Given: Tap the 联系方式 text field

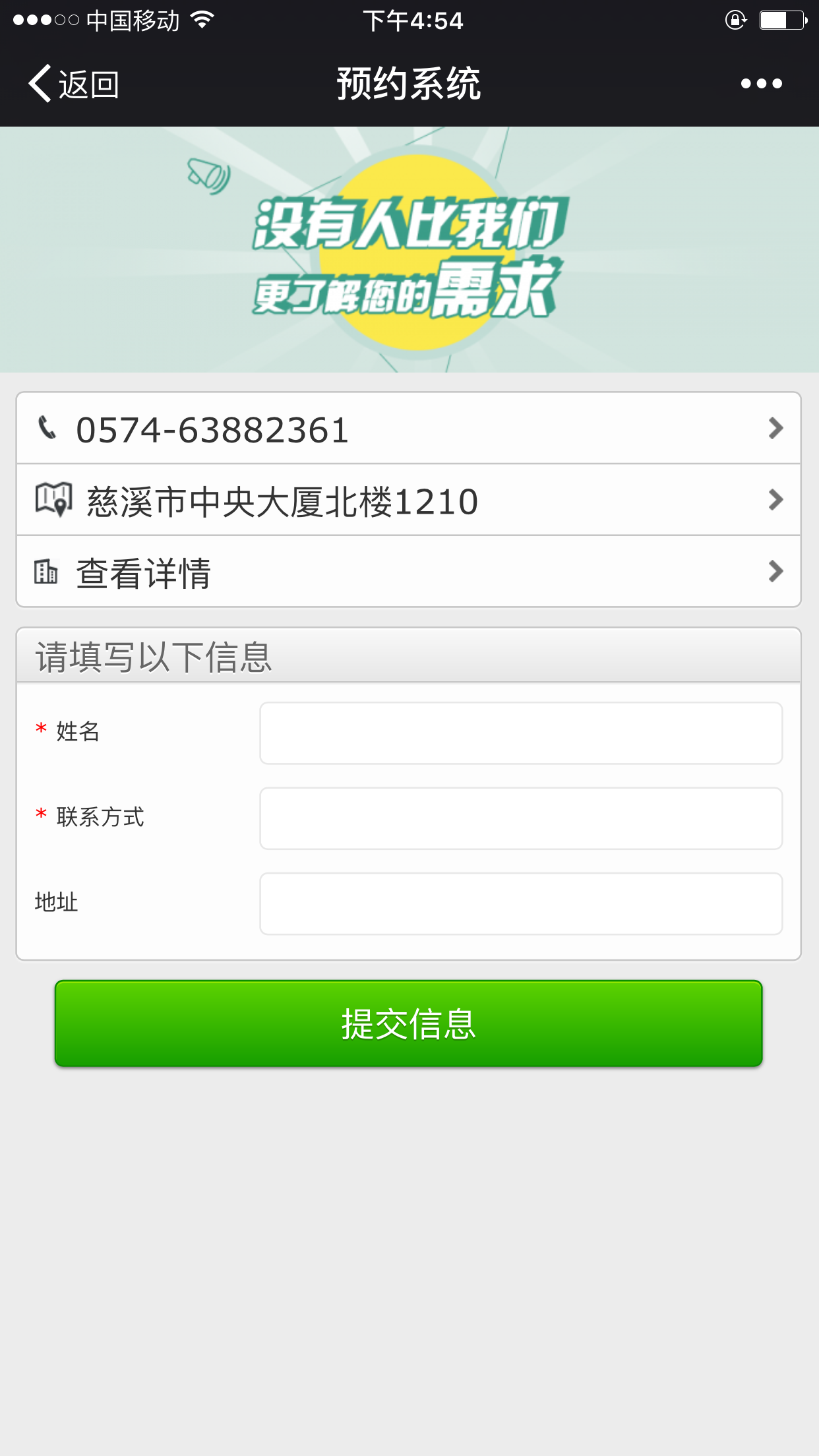Looking at the screenshot, I should [521, 818].
